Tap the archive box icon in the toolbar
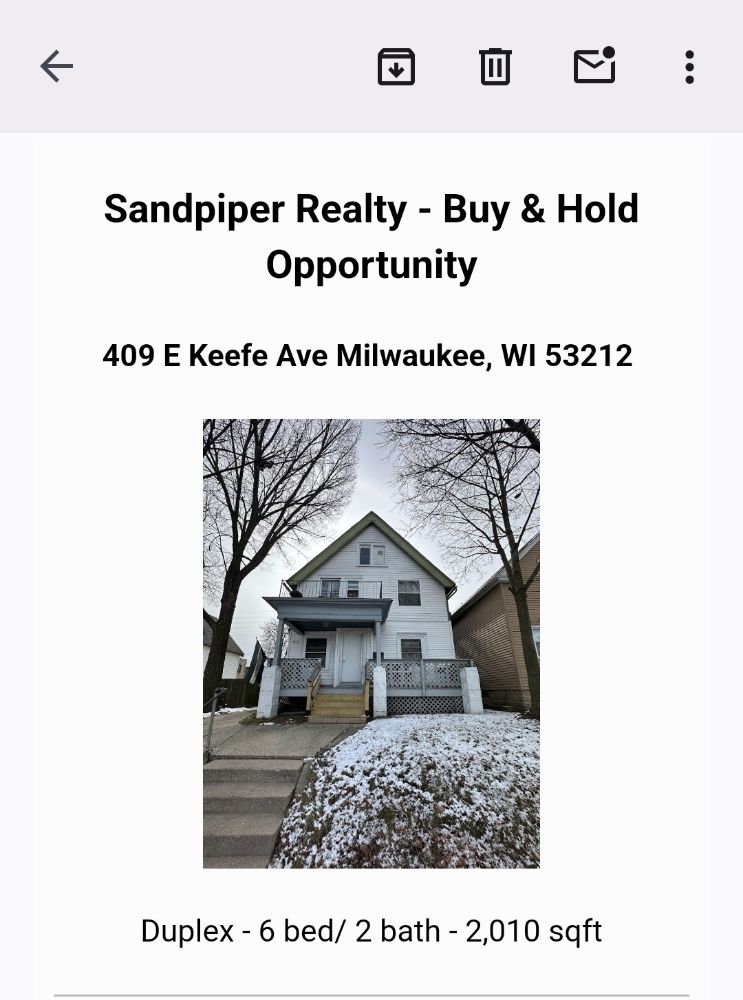This screenshot has width=743, height=1000. [396, 66]
